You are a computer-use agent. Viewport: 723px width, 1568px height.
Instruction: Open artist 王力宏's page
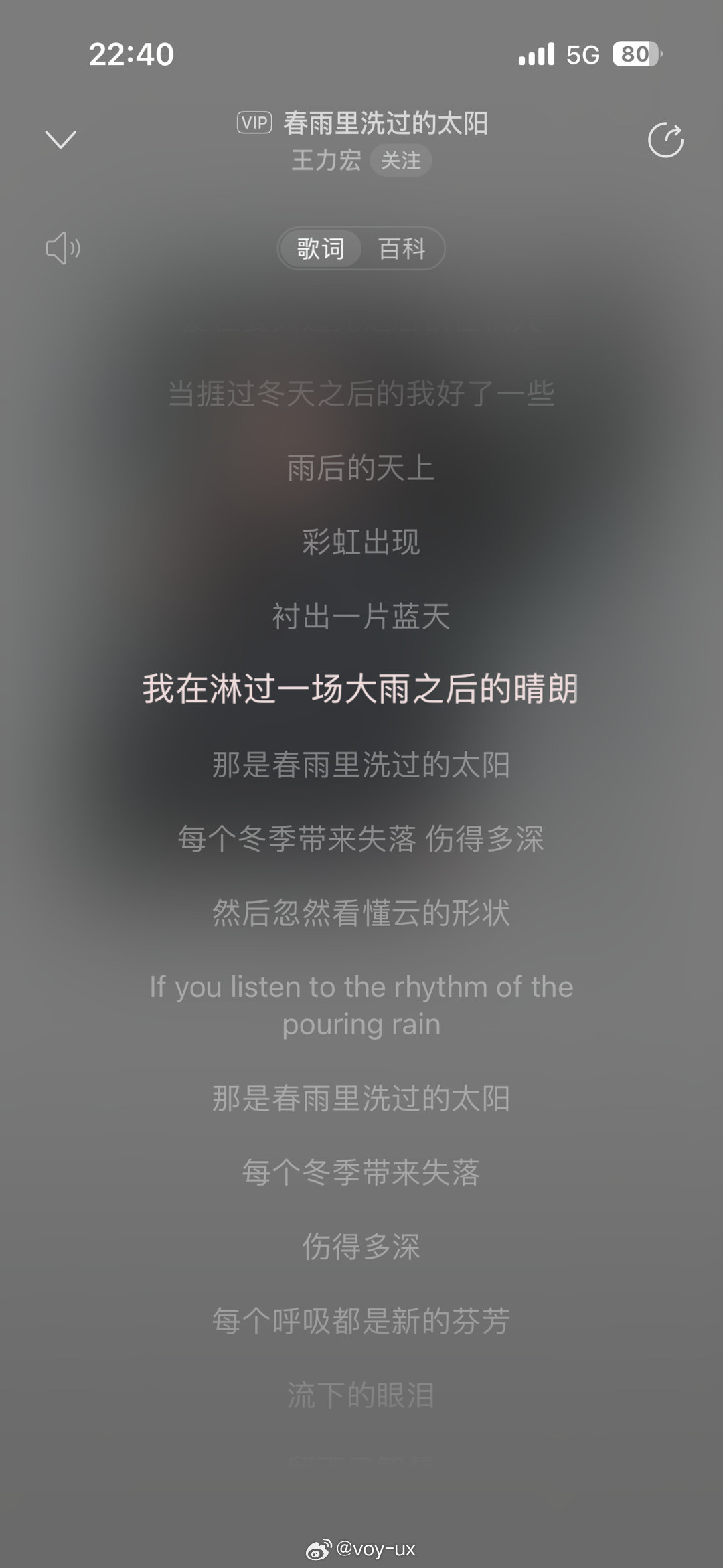[x=327, y=161]
